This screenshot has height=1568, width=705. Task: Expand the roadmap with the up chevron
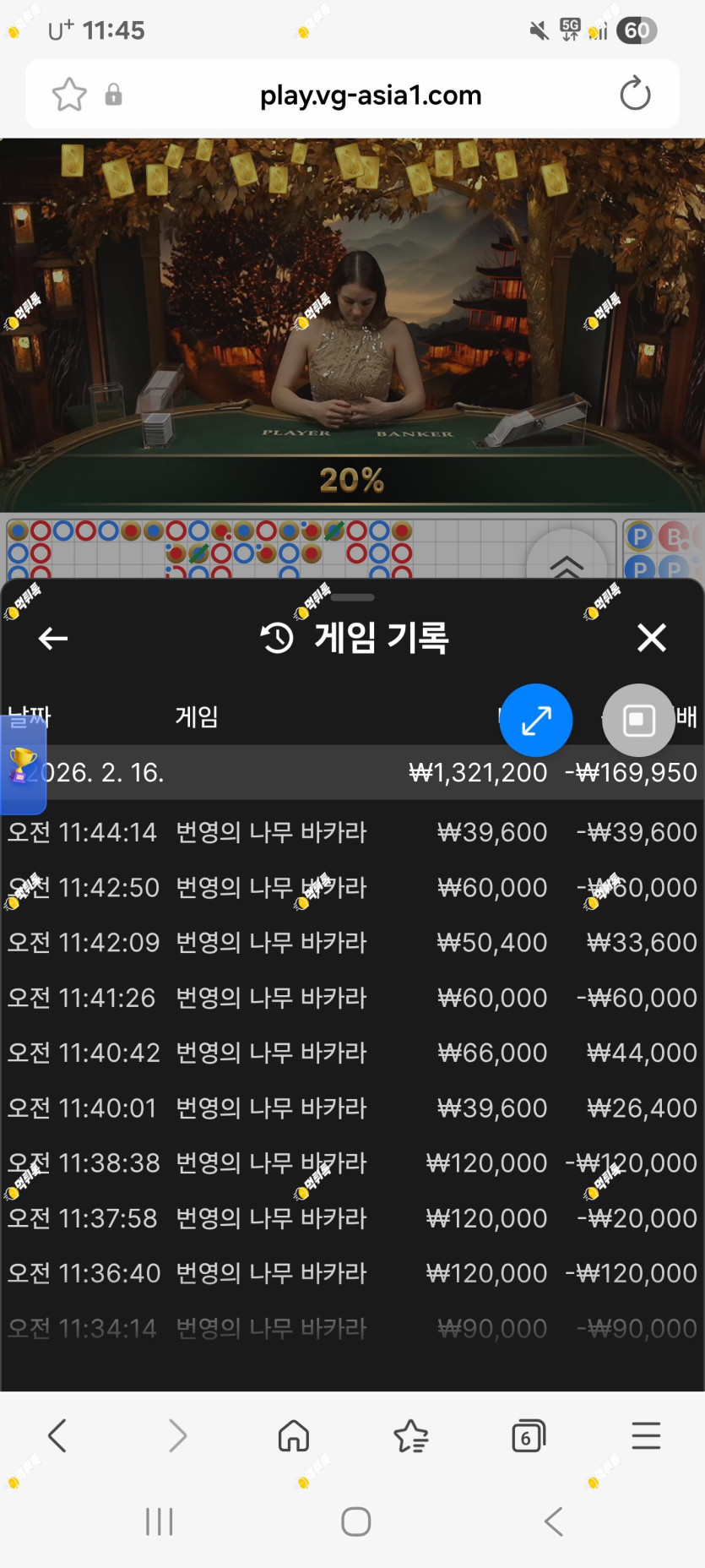click(x=567, y=566)
